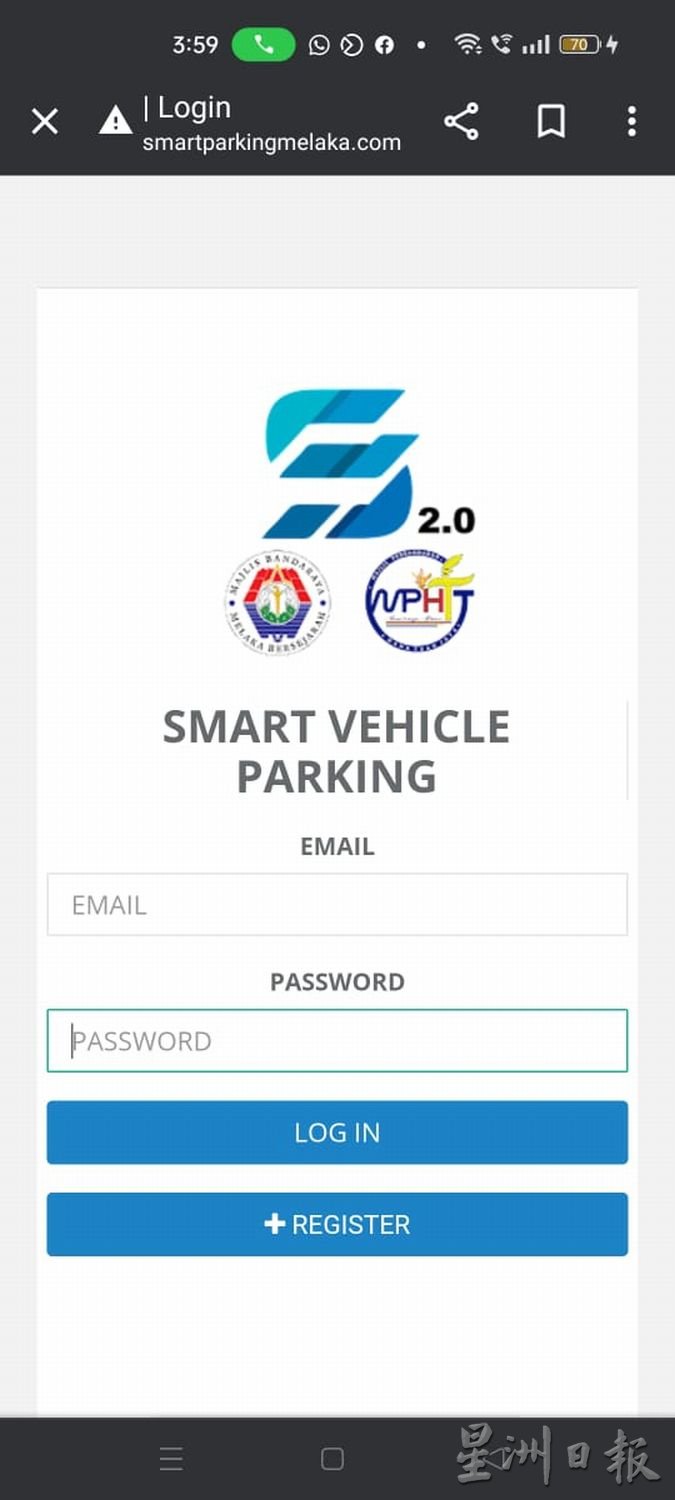Open recent apps from the navigation bar
The width and height of the screenshot is (675, 1500).
pos(171,1459)
